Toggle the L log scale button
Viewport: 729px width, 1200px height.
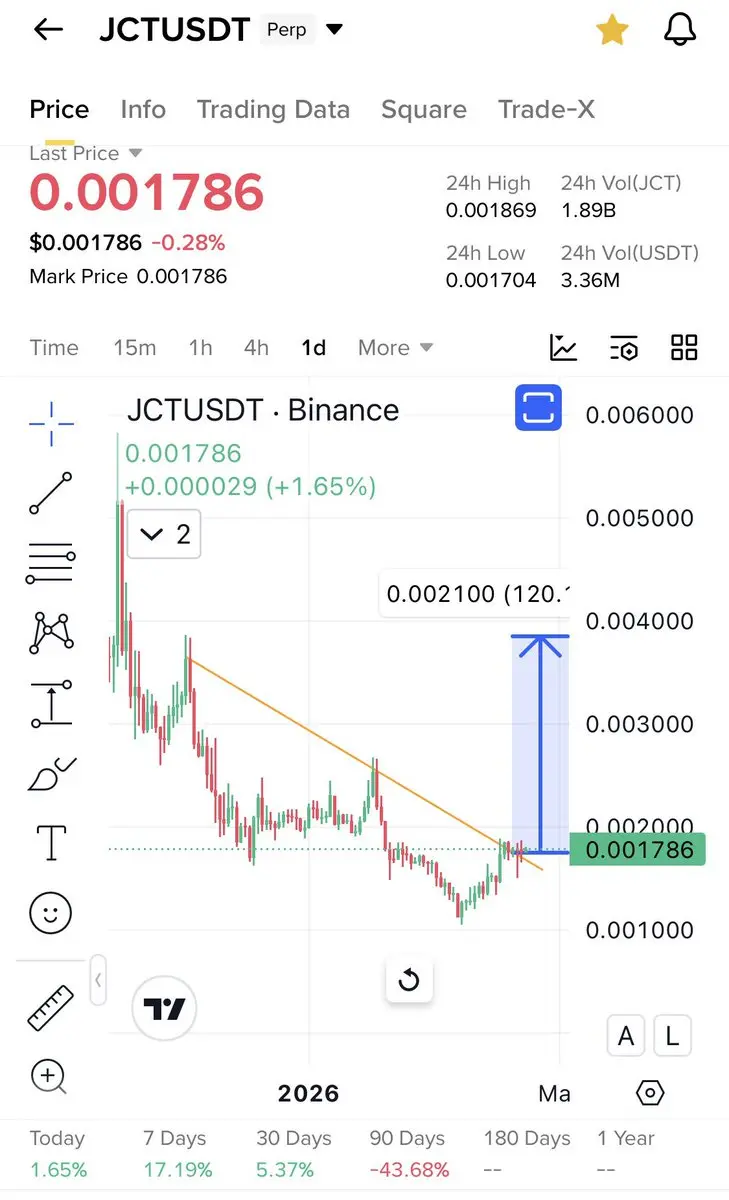pos(672,1036)
